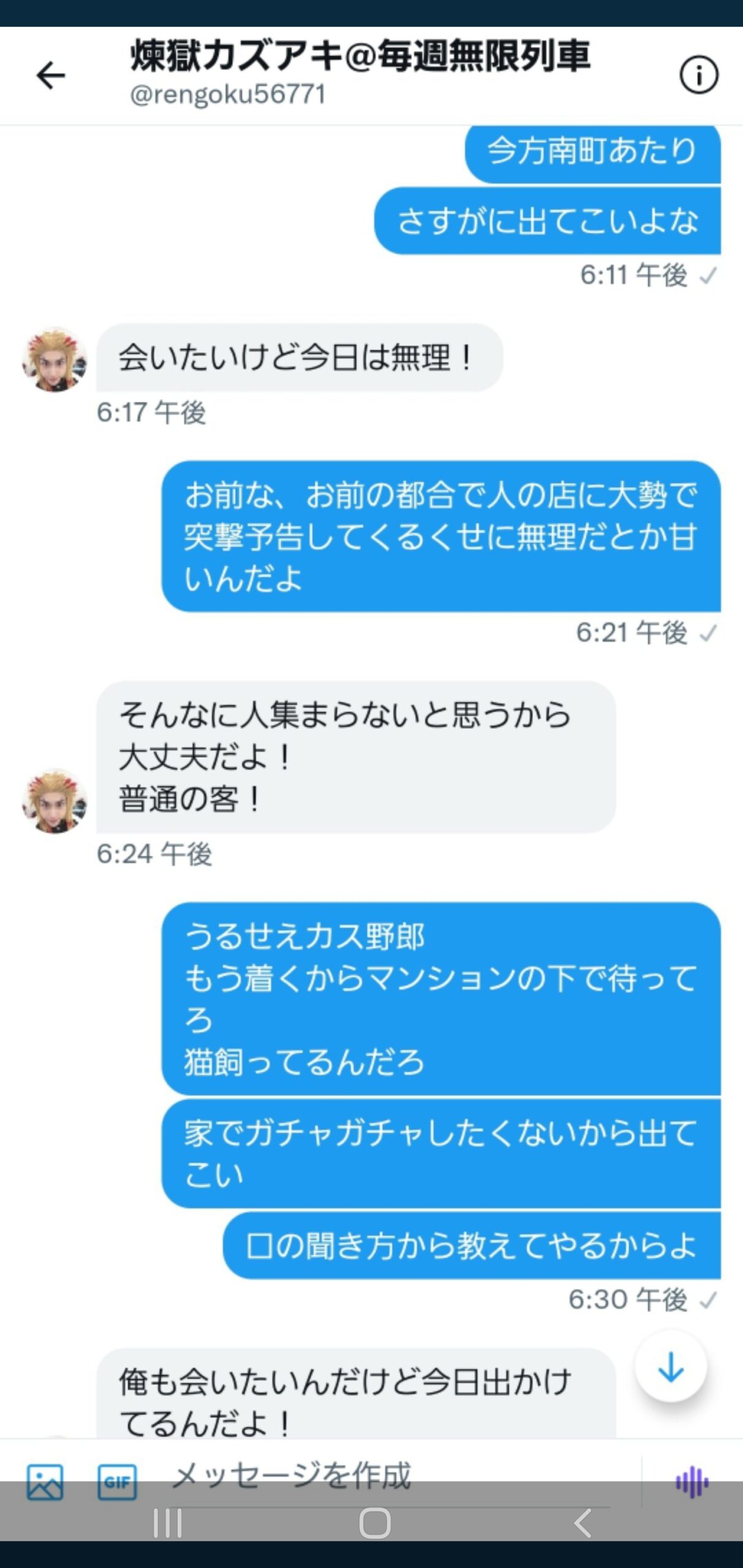Go back from the conversation

pyautogui.click(x=50, y=75)
